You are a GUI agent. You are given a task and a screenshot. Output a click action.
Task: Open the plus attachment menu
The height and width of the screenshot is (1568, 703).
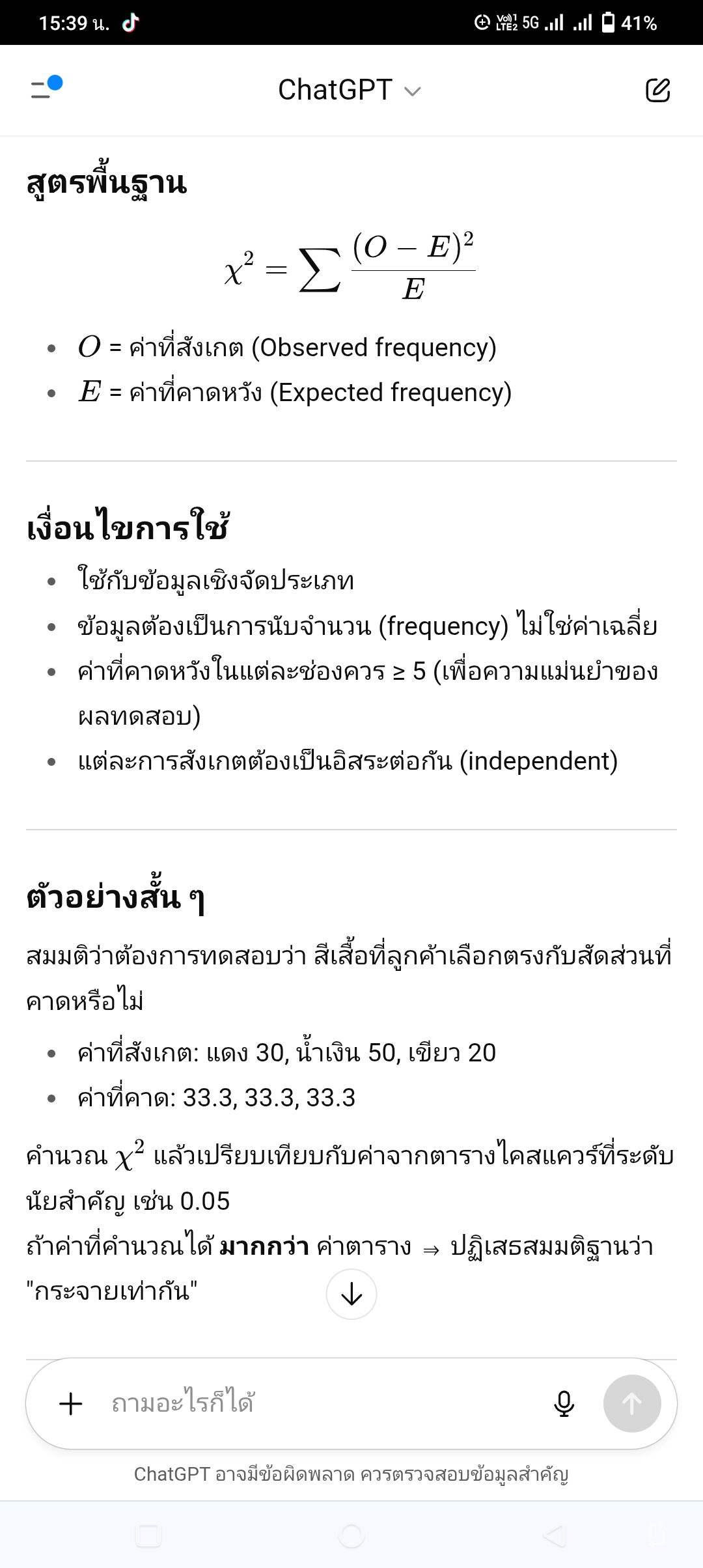tap(71, 1404)
